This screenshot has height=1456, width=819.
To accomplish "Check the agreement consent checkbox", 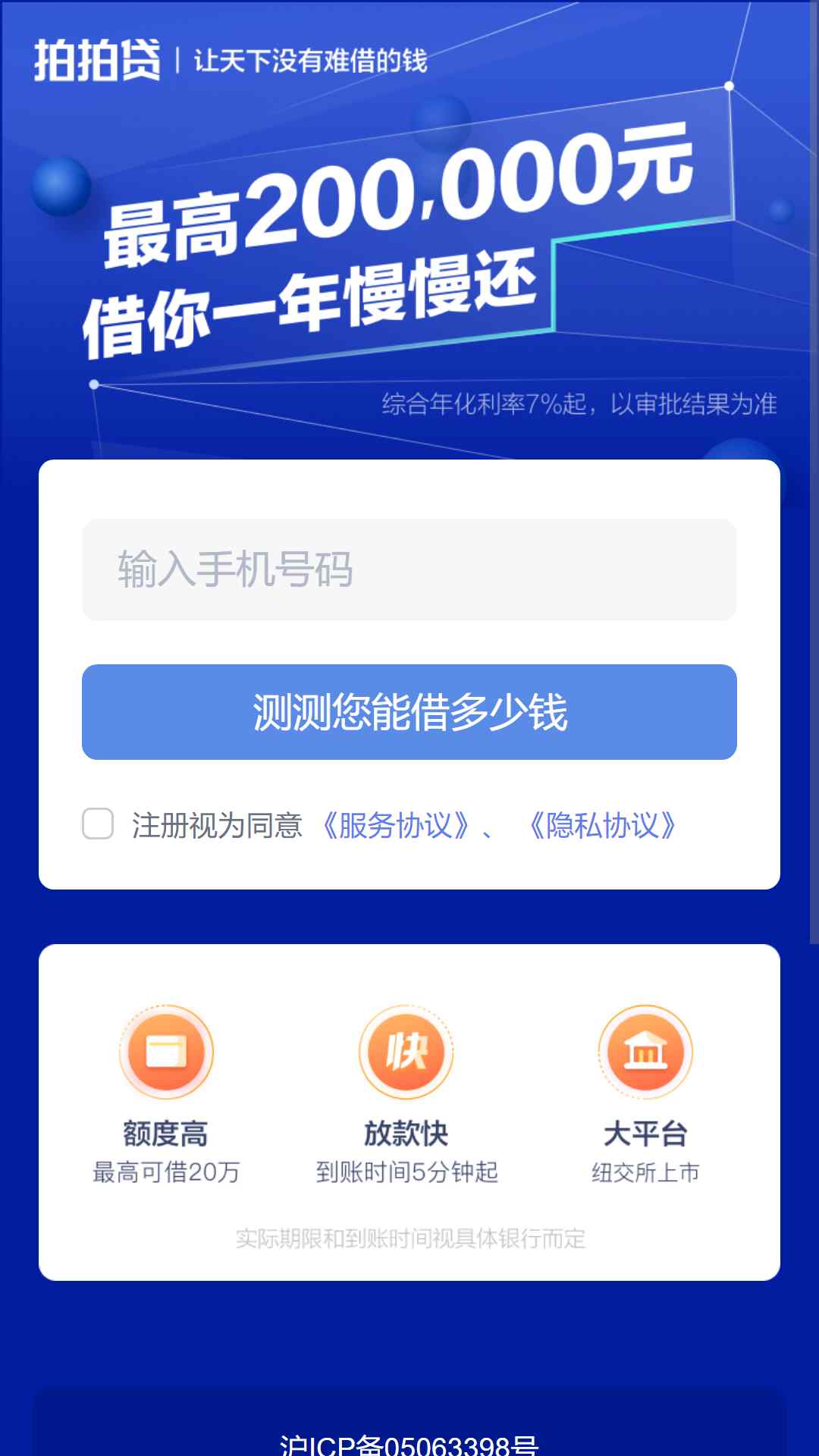I will [98, 824].
